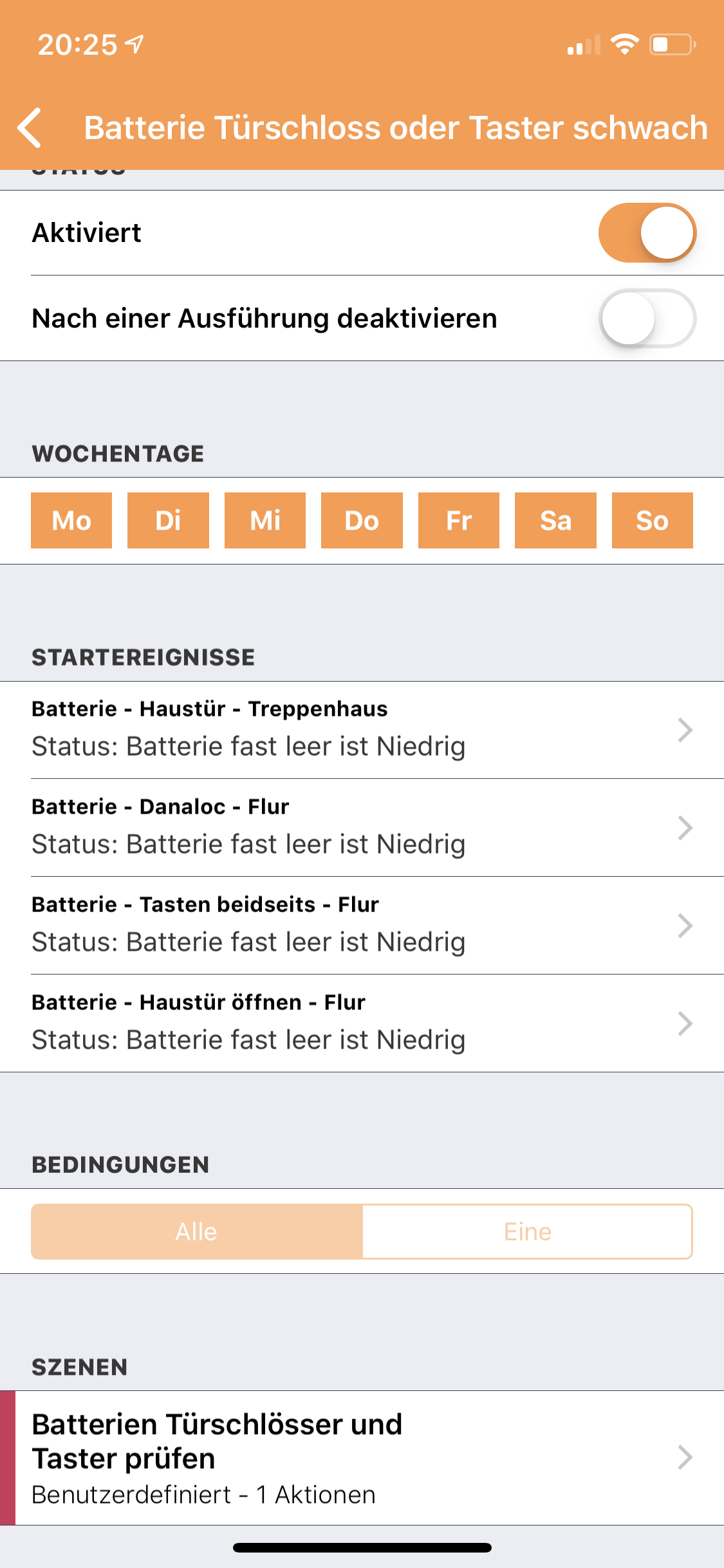Go back using the header arrow
The image size is (724, 1568).
coord(30,127)
